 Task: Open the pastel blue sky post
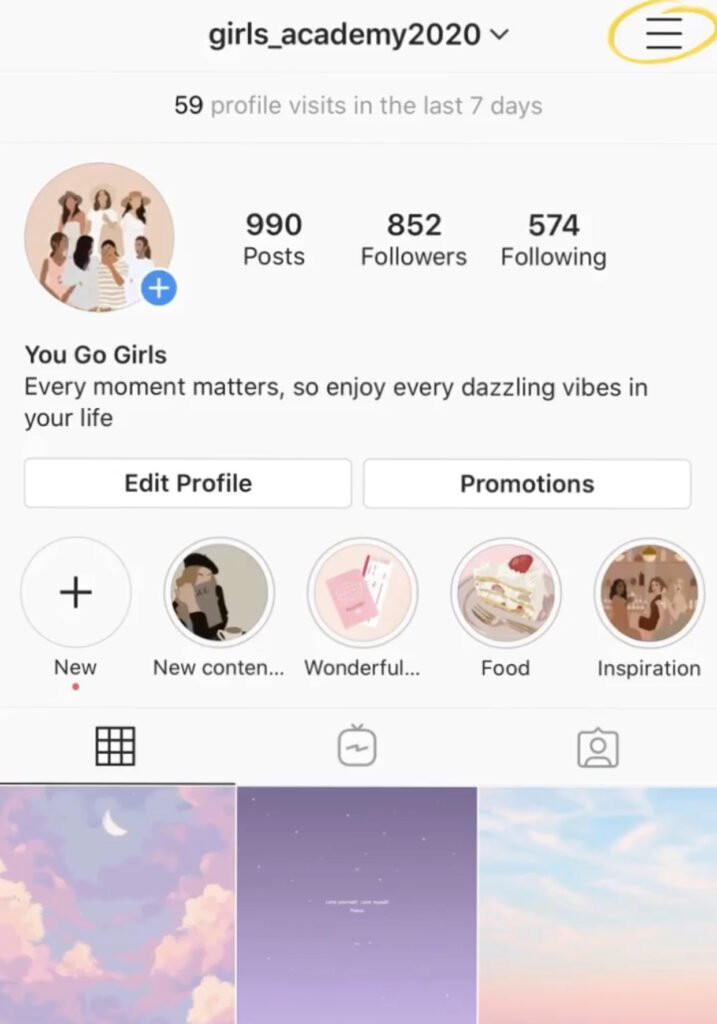tap(598, 905)
